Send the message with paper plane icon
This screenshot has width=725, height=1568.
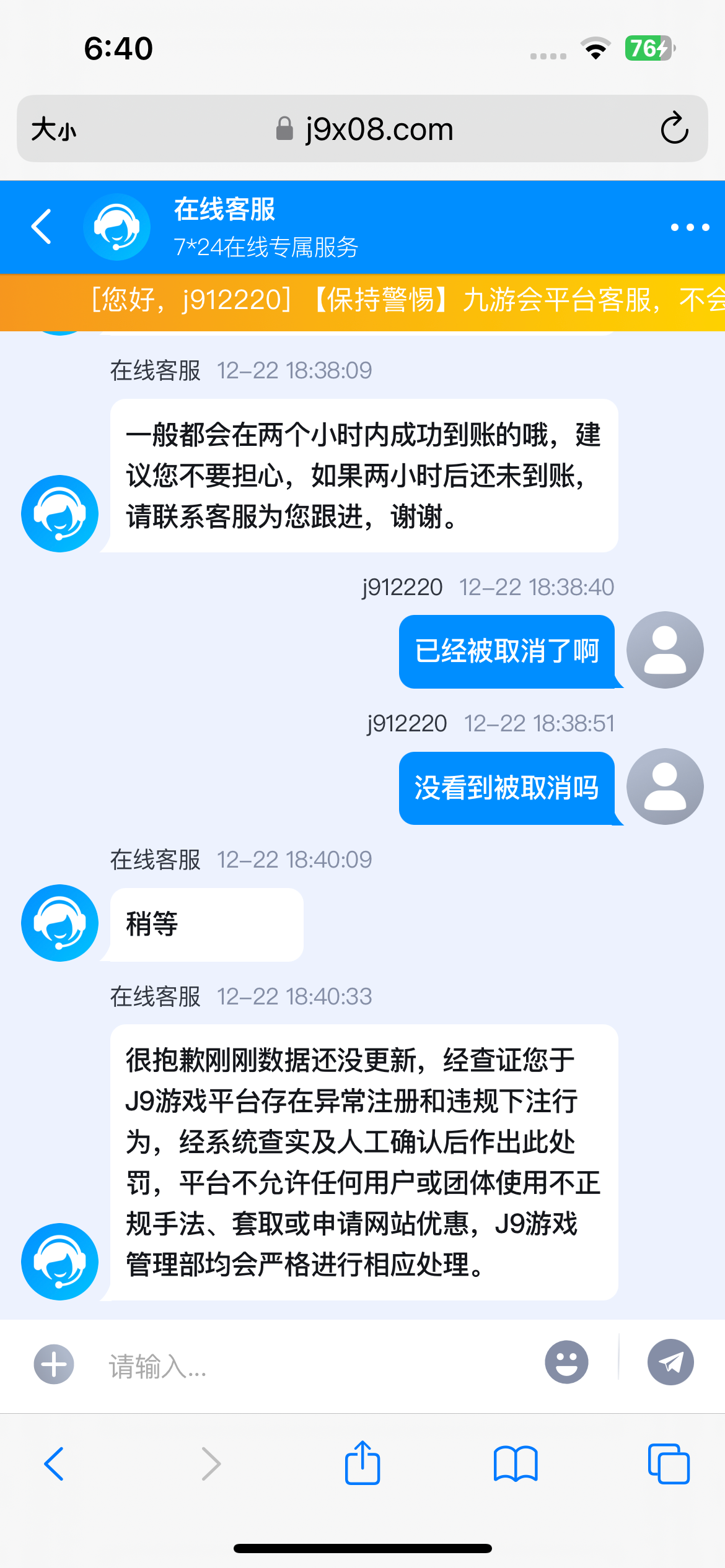tap(670, 1362)
